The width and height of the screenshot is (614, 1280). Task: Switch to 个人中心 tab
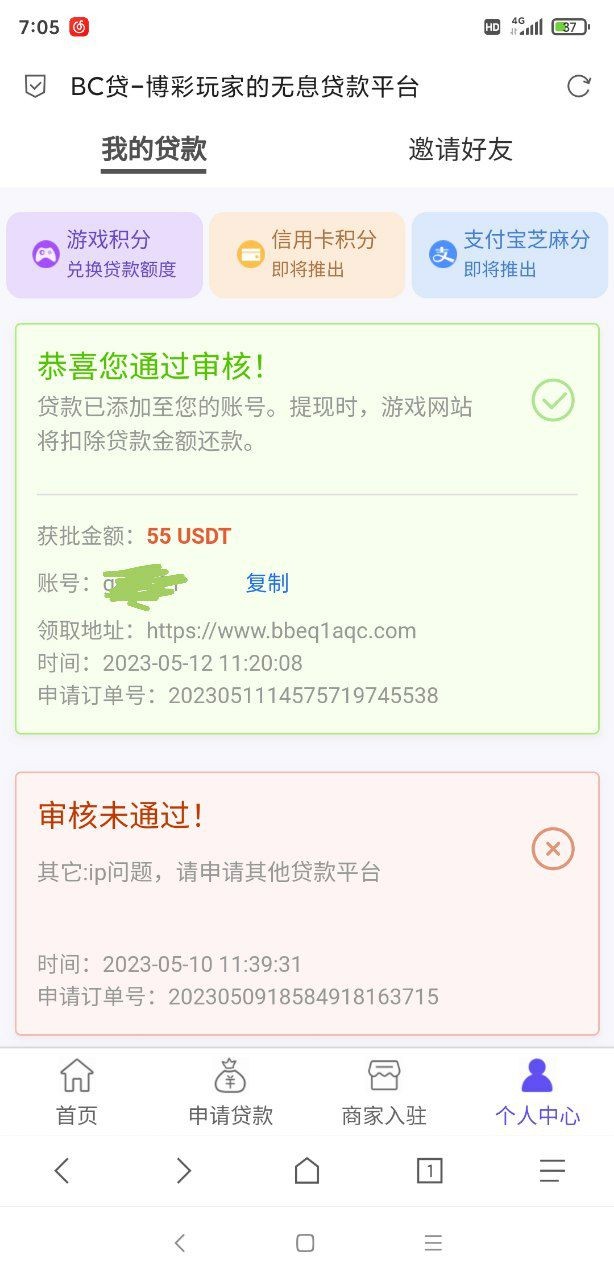click(537, 1092)
